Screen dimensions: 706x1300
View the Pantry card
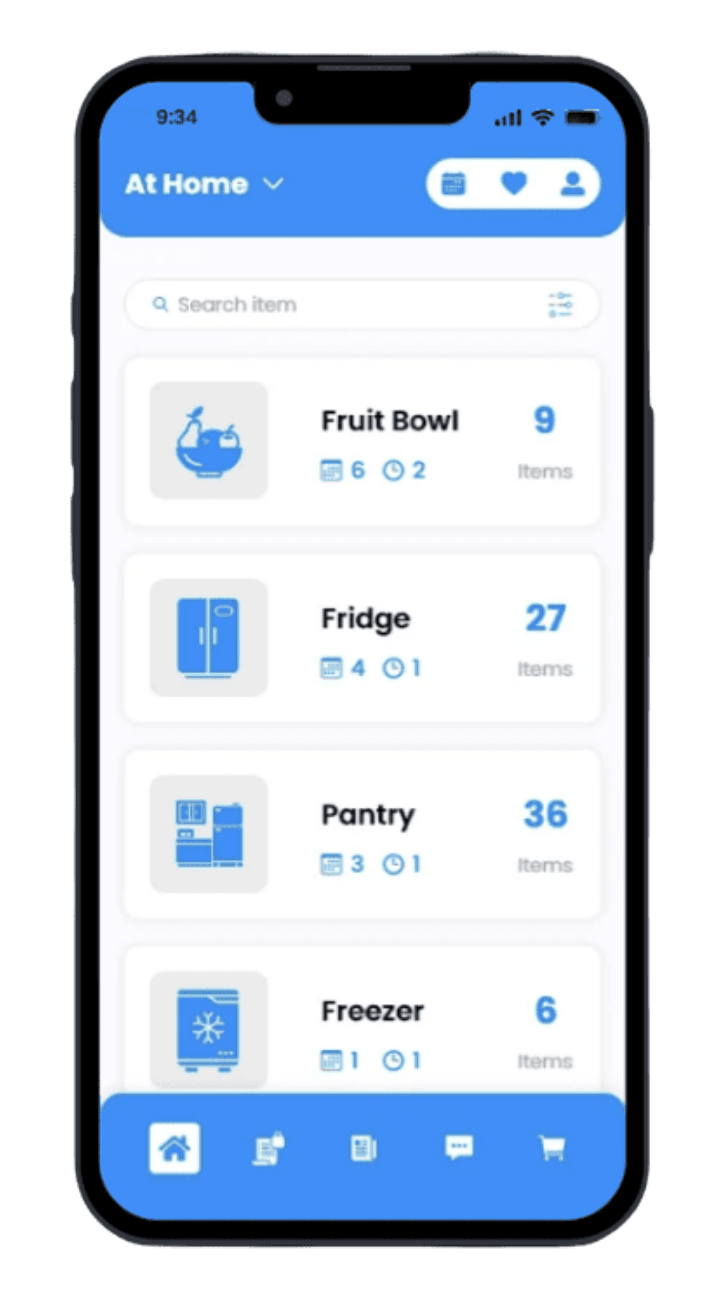[x=361, y=834]
